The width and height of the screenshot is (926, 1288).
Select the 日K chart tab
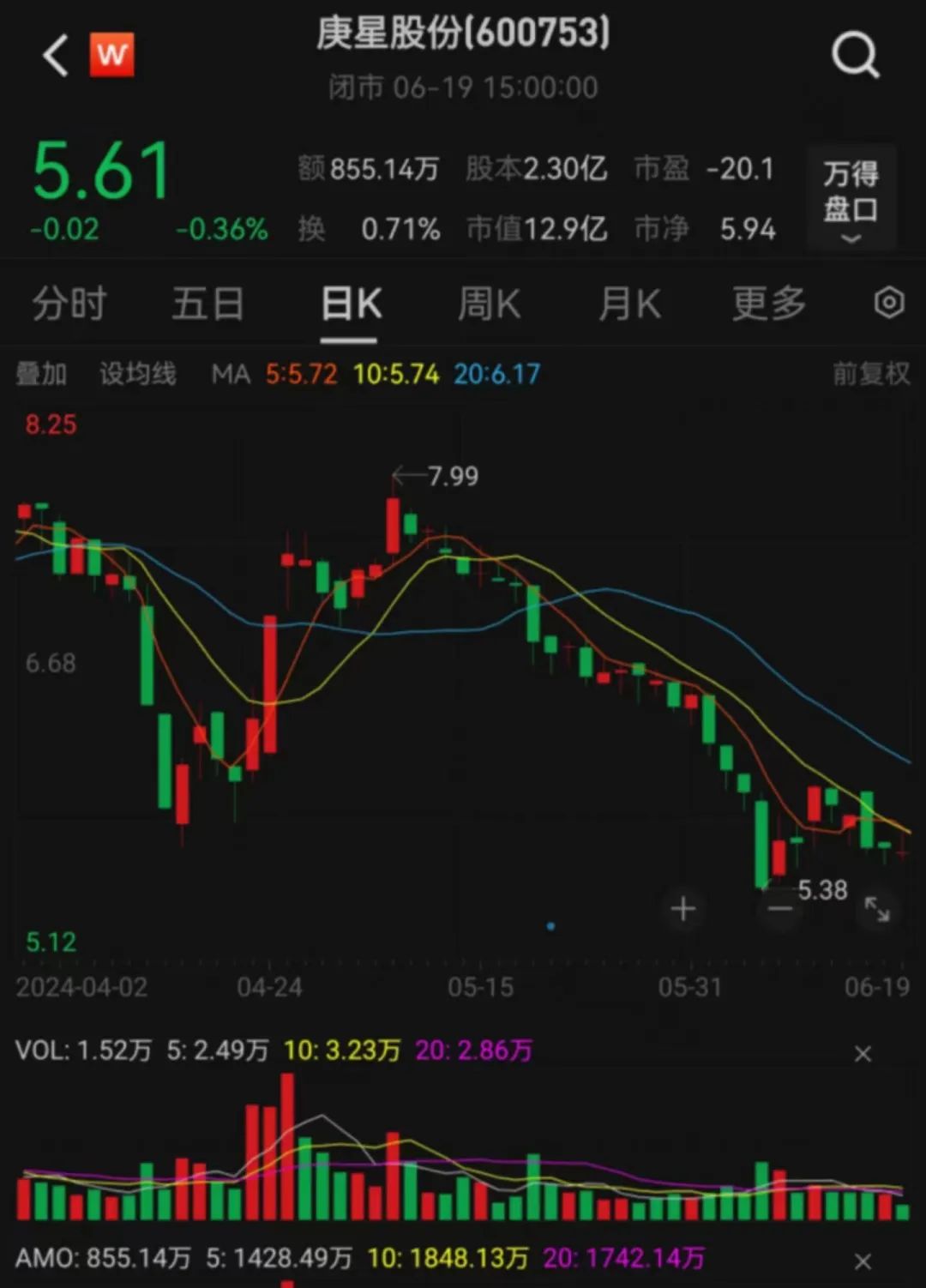pos(350,304)
